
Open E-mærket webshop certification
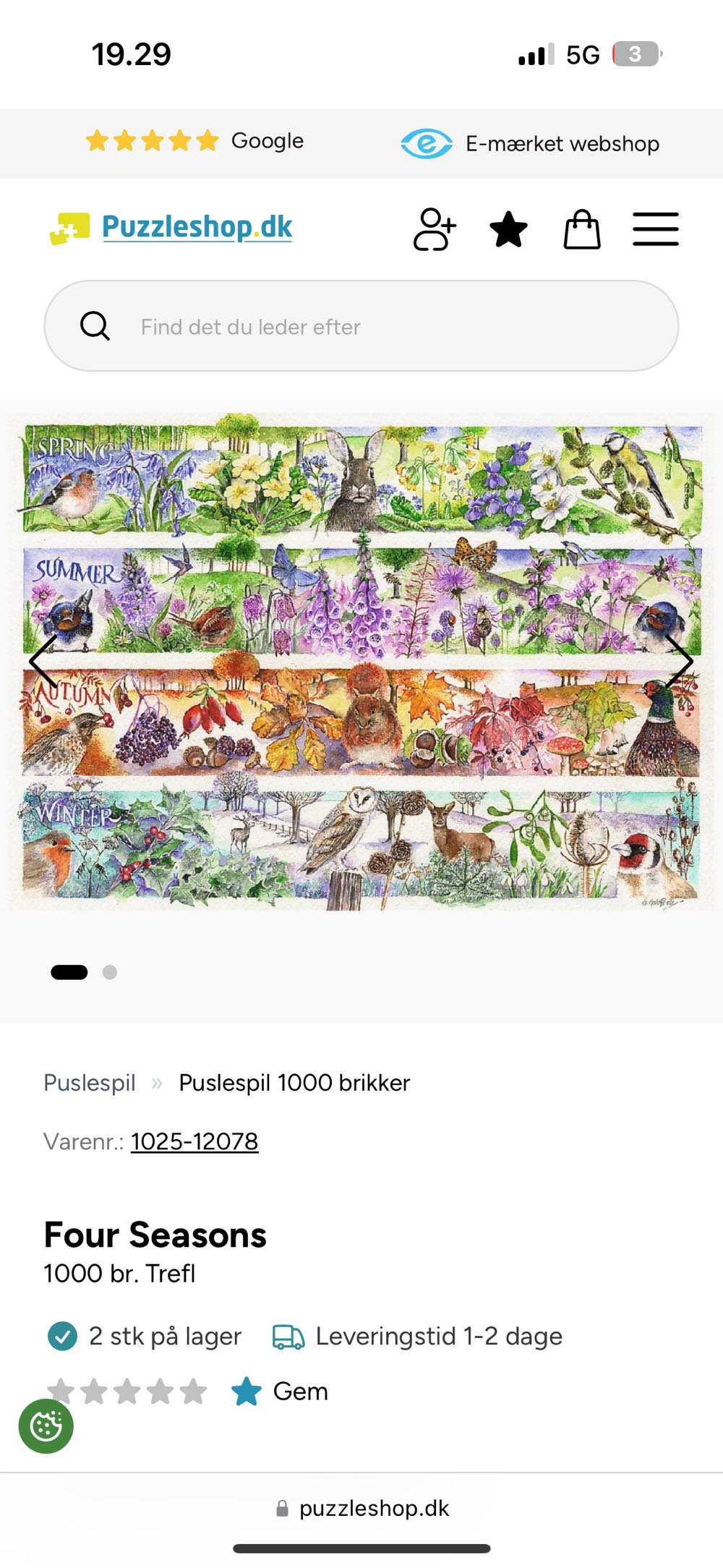click(530, 143)
